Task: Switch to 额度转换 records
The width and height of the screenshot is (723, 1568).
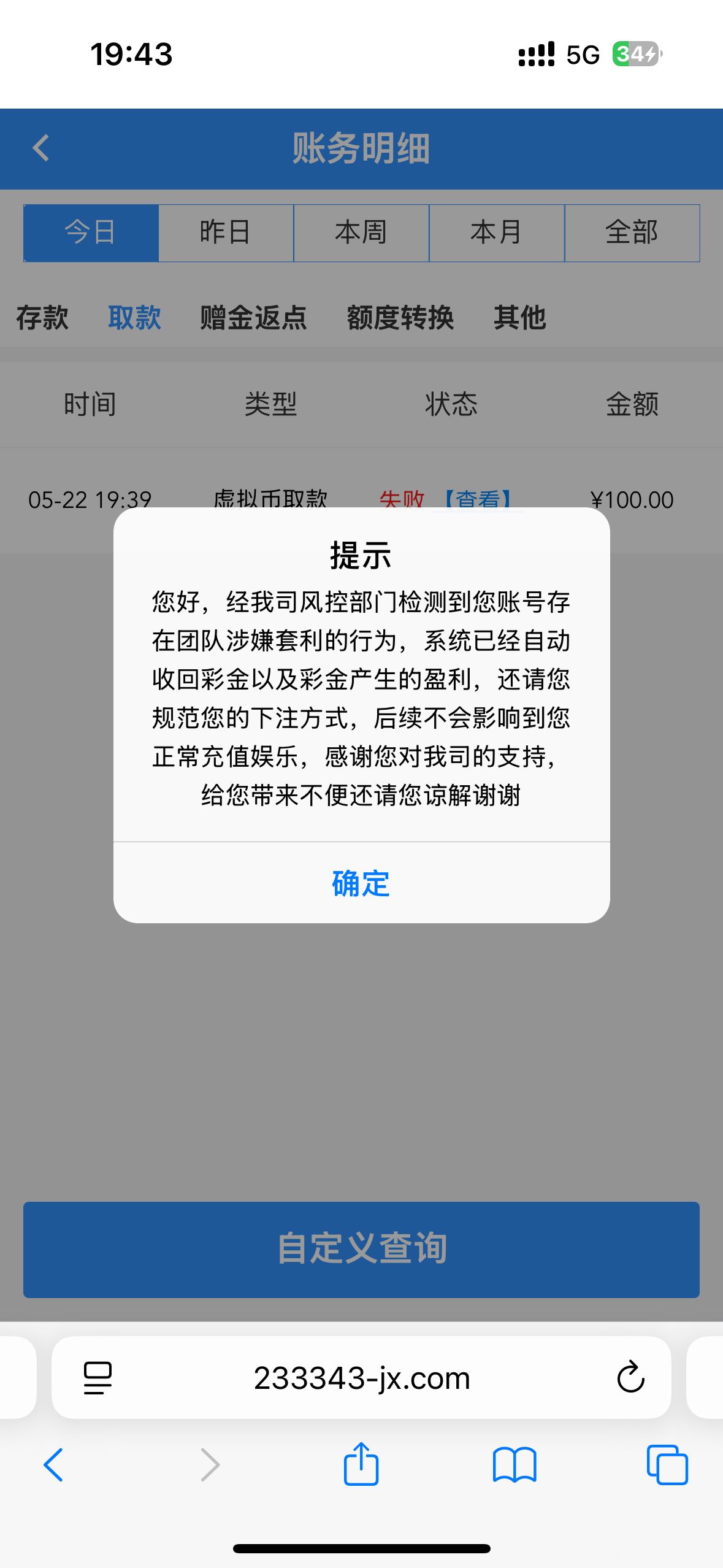Action: click(x=400, y=318)
